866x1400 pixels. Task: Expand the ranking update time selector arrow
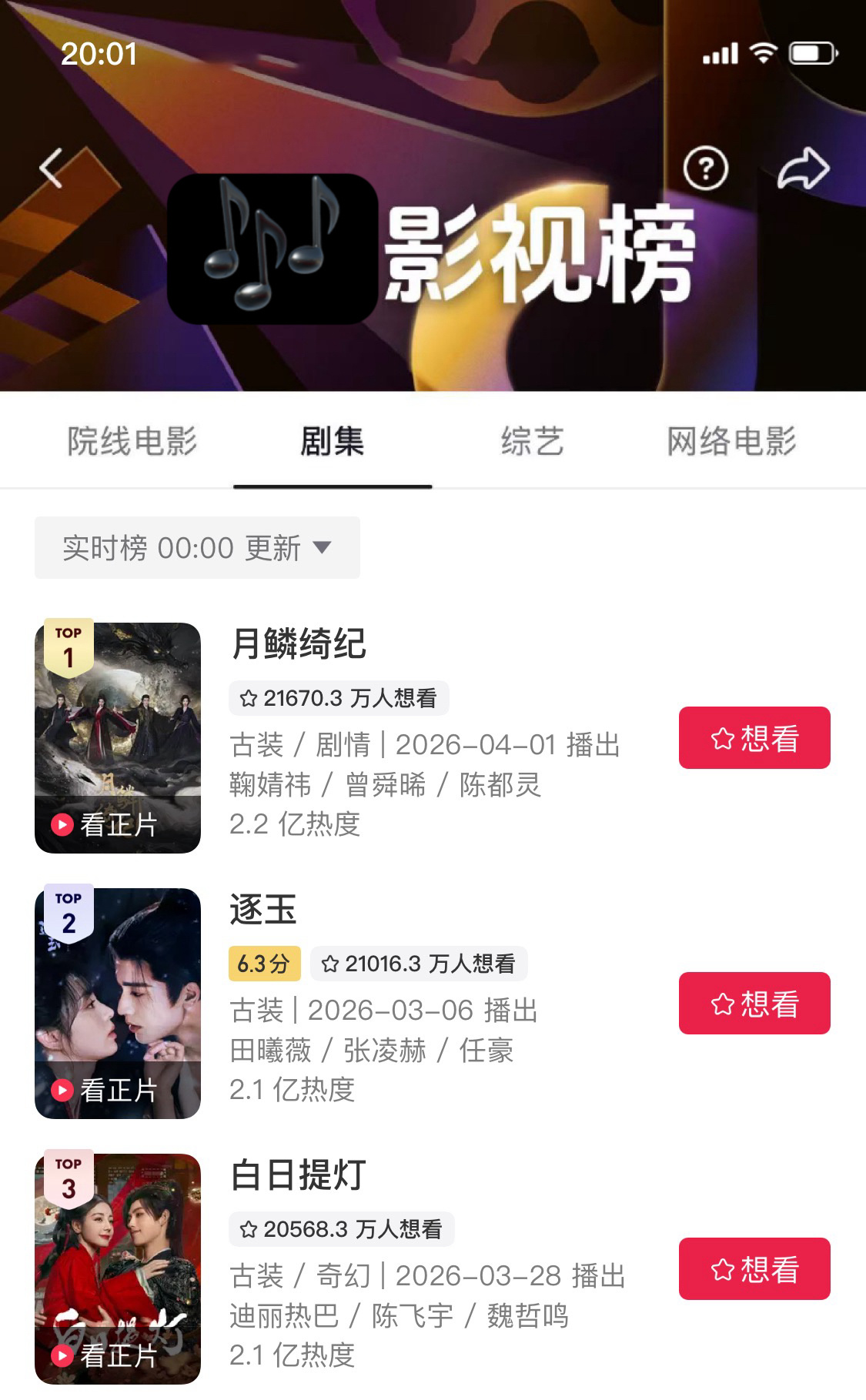tap(323, 548)
